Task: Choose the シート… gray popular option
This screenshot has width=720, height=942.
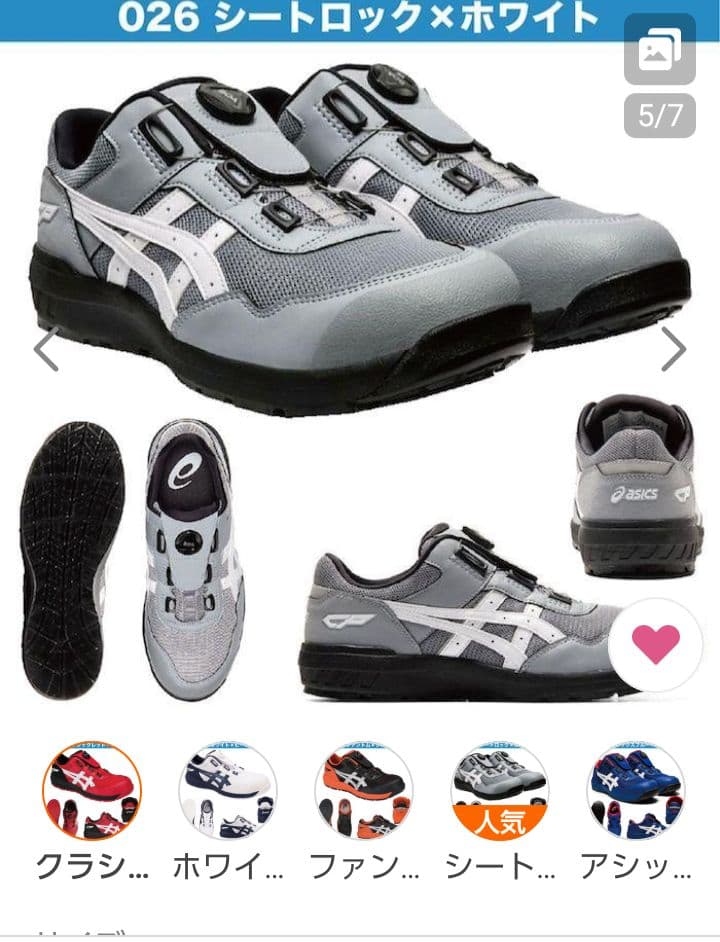Action: click(x=499, y=790)
